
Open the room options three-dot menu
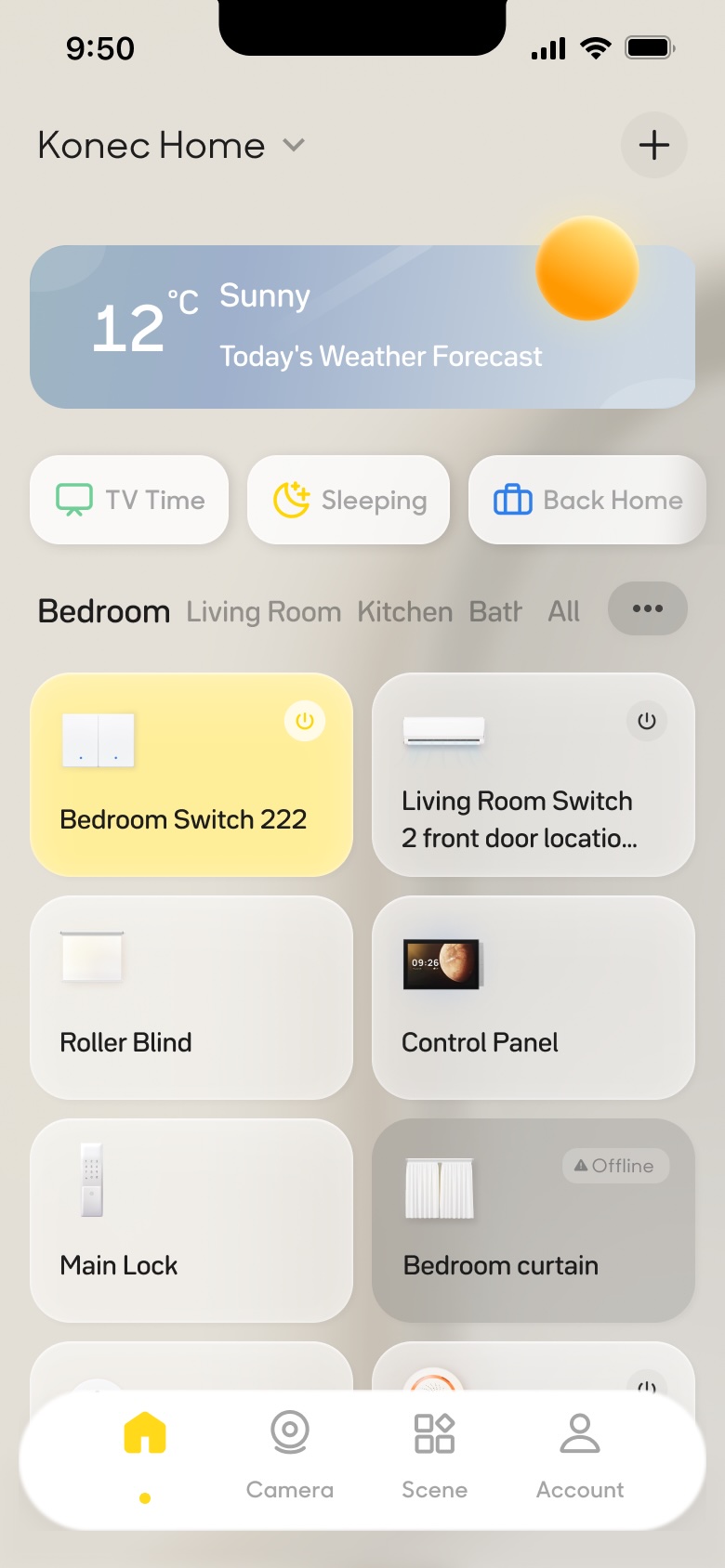(647, 608)
